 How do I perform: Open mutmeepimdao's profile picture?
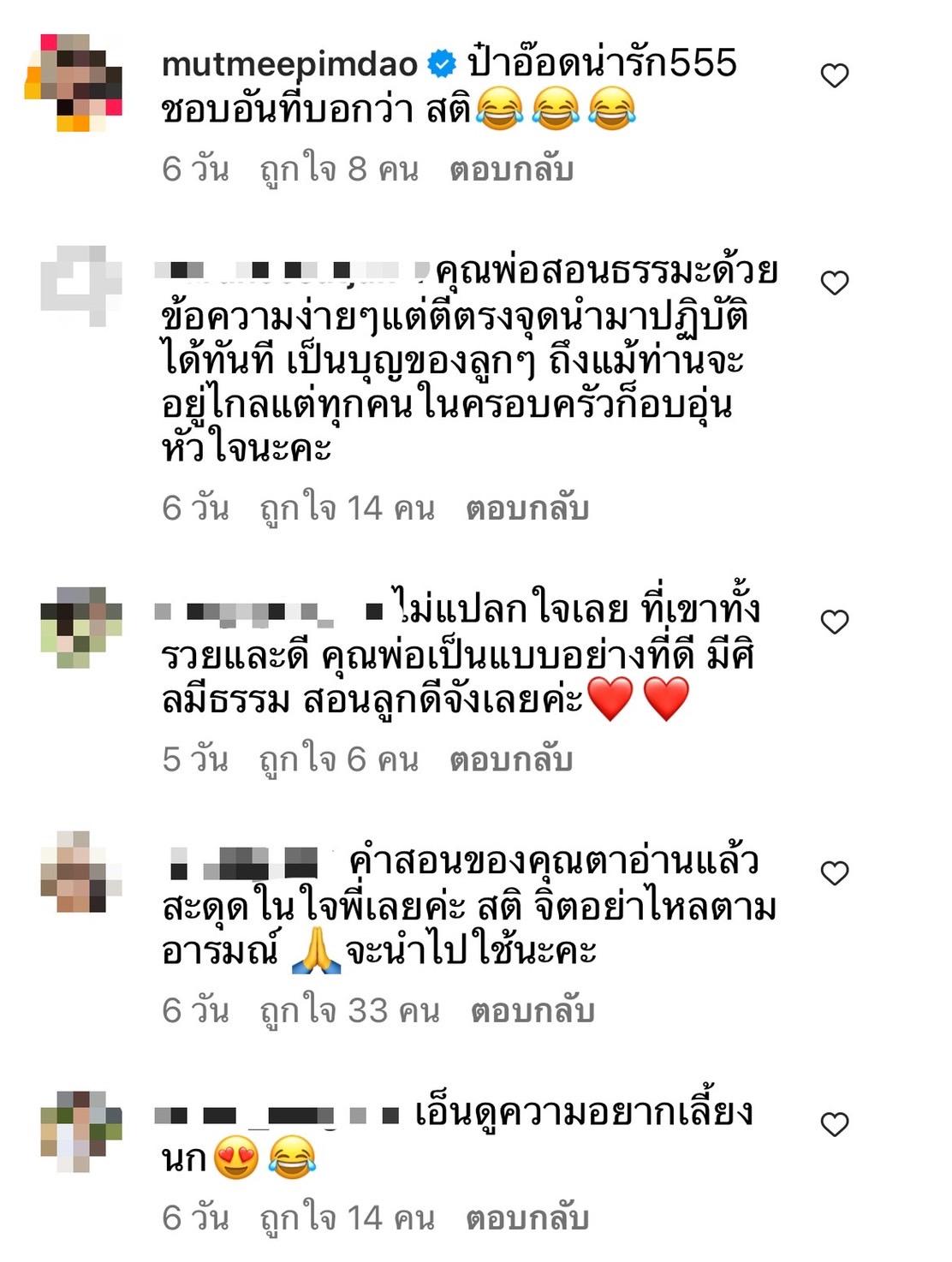tap(74, 82)
